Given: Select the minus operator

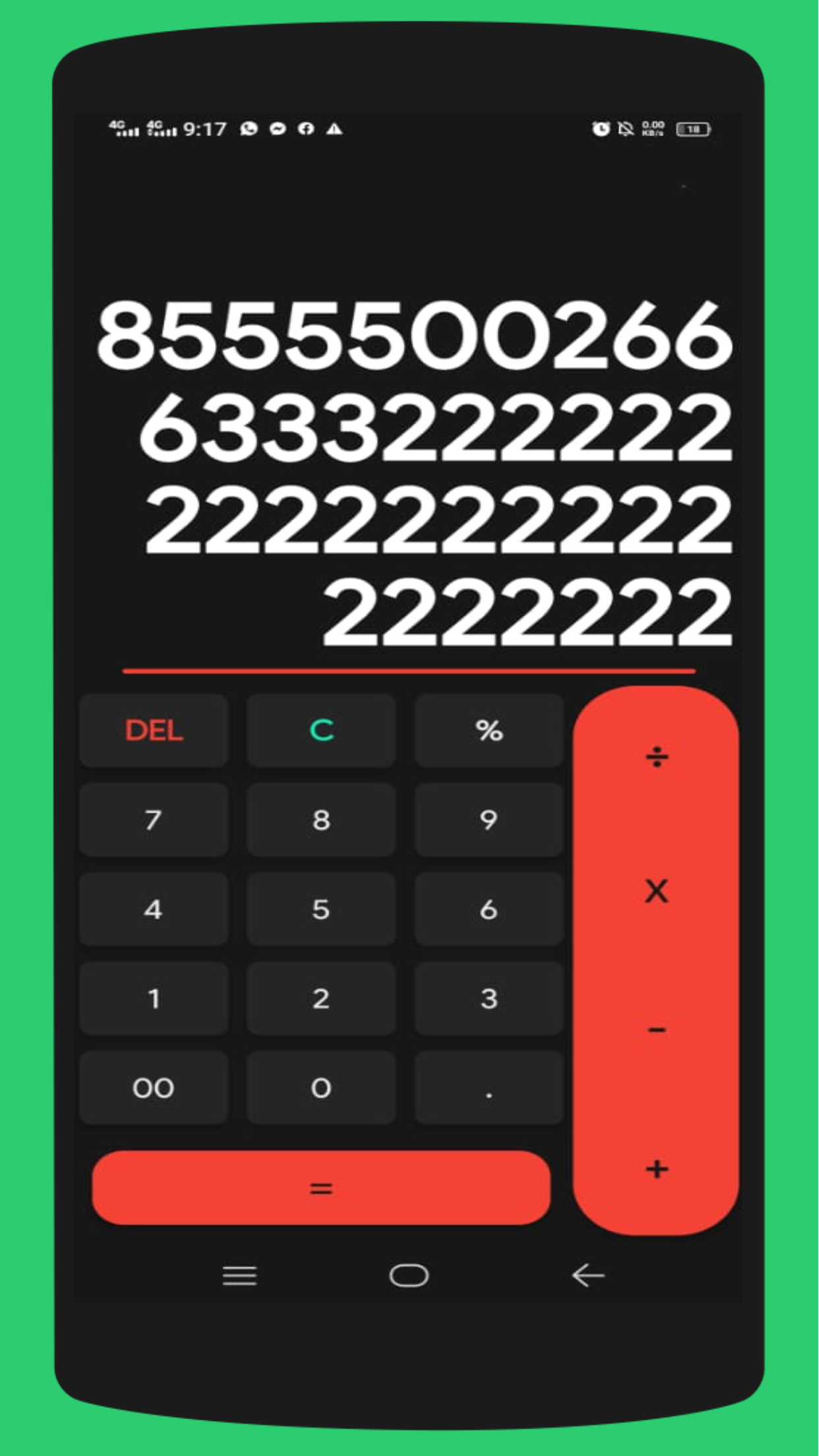Looking at the screenshot, I should tap(656, 1030).
